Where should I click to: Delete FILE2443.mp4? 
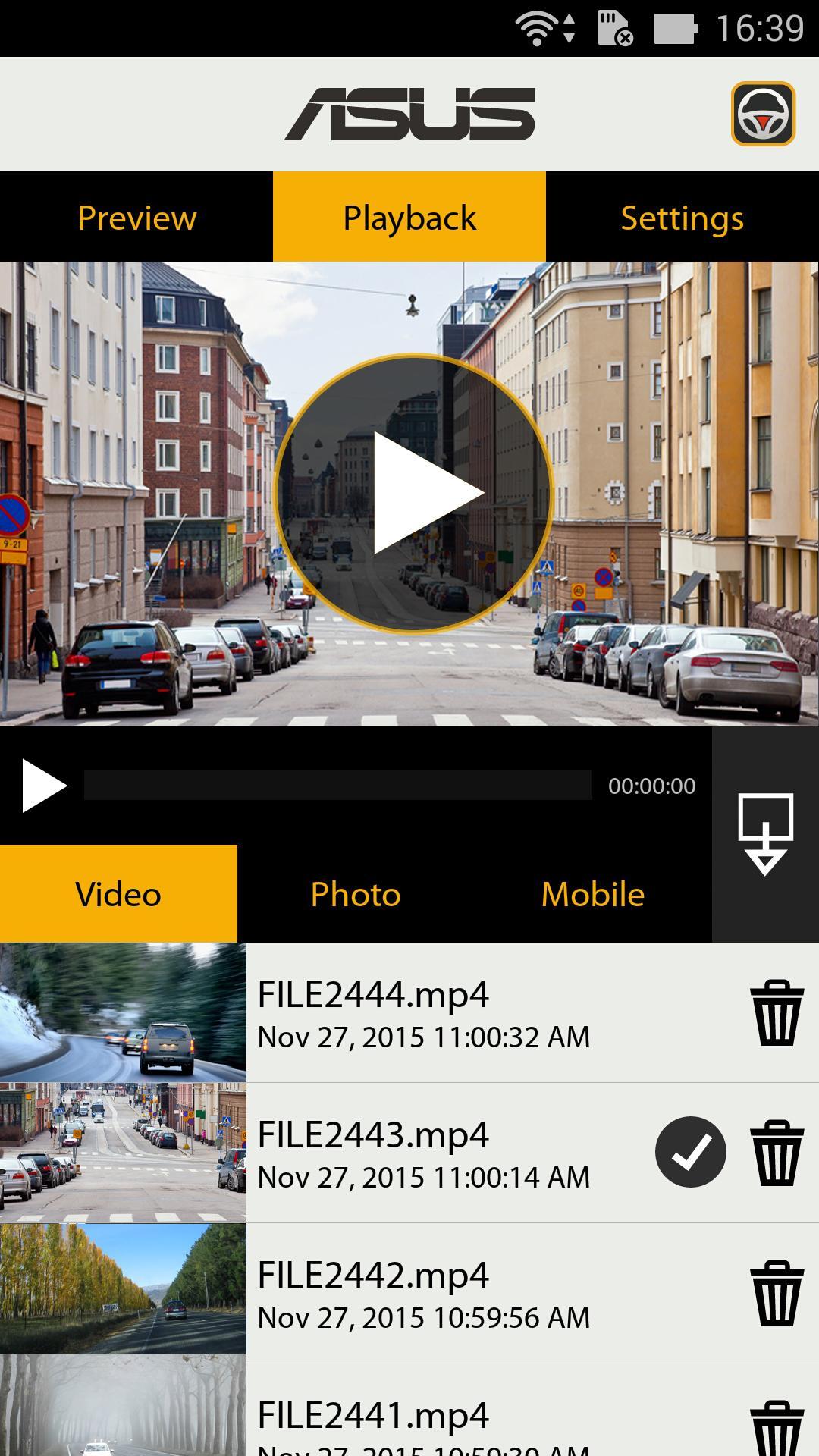777,1152
